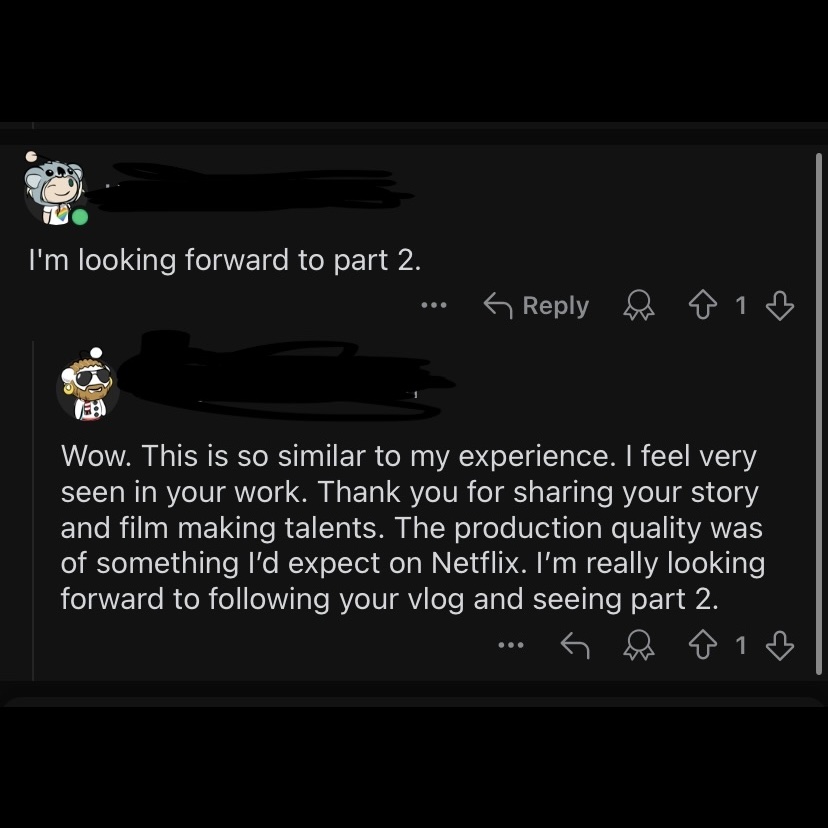
Task: Open the sunglasses avatar's user profile
Action: click(90, 385)
